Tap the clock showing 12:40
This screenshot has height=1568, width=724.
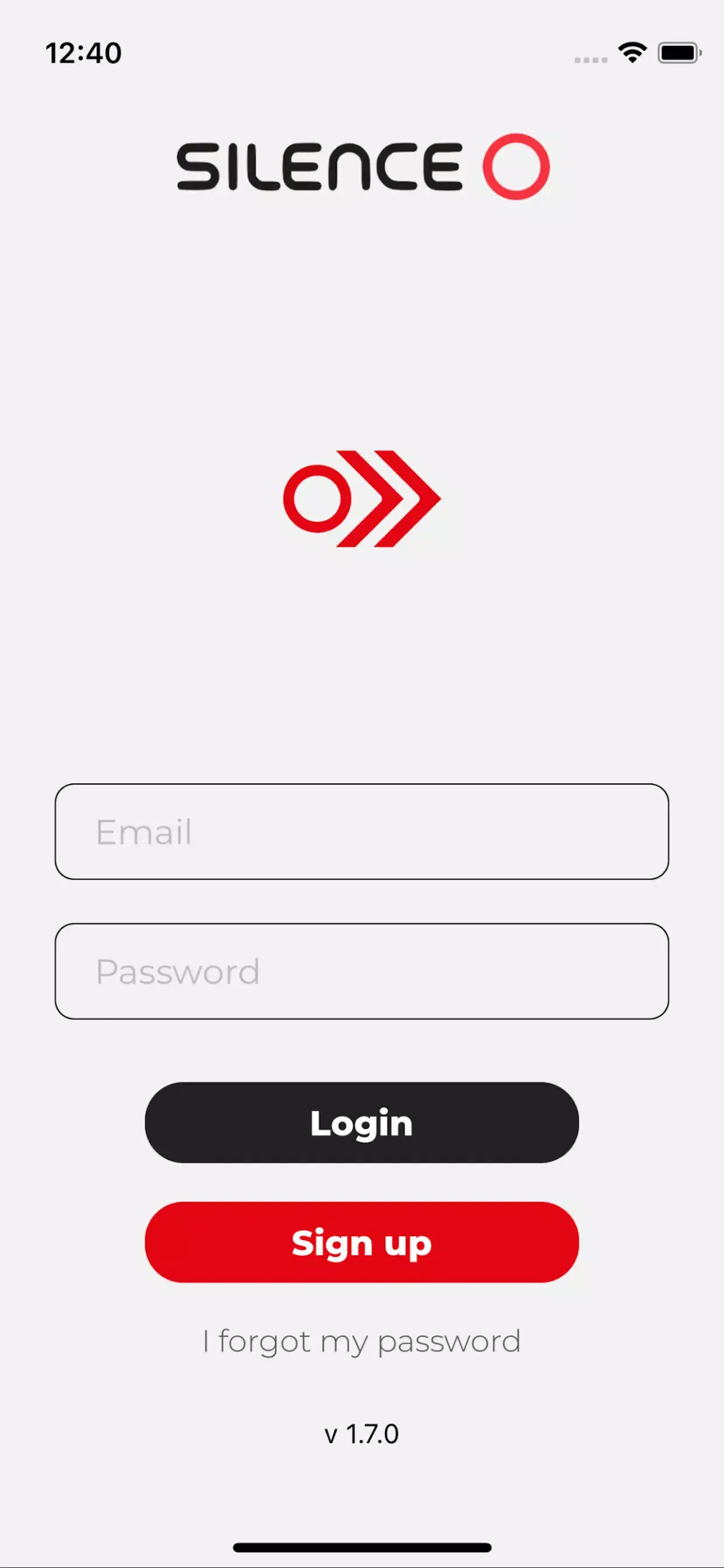pos(84,52)
